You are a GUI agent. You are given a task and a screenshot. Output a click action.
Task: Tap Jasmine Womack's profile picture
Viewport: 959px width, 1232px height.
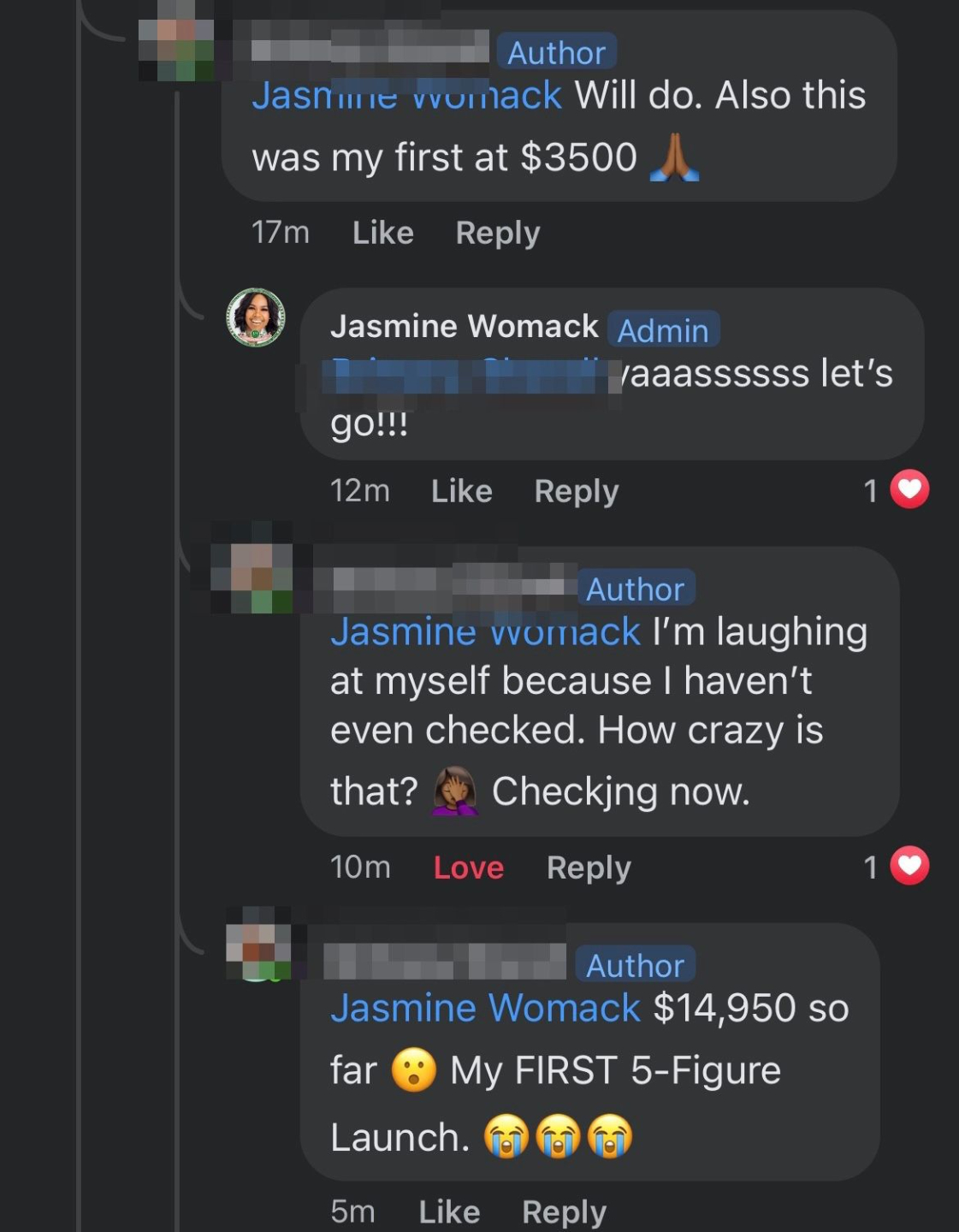[x=256, y=317]
